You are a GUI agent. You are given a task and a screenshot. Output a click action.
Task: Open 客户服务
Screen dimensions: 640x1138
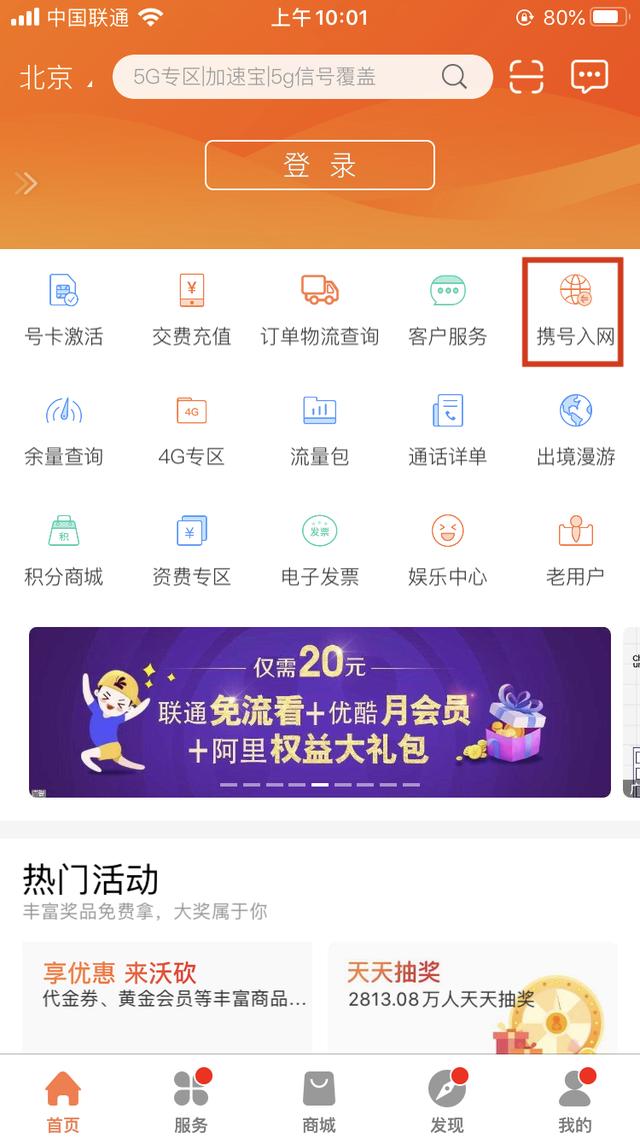tap(448, 310)
